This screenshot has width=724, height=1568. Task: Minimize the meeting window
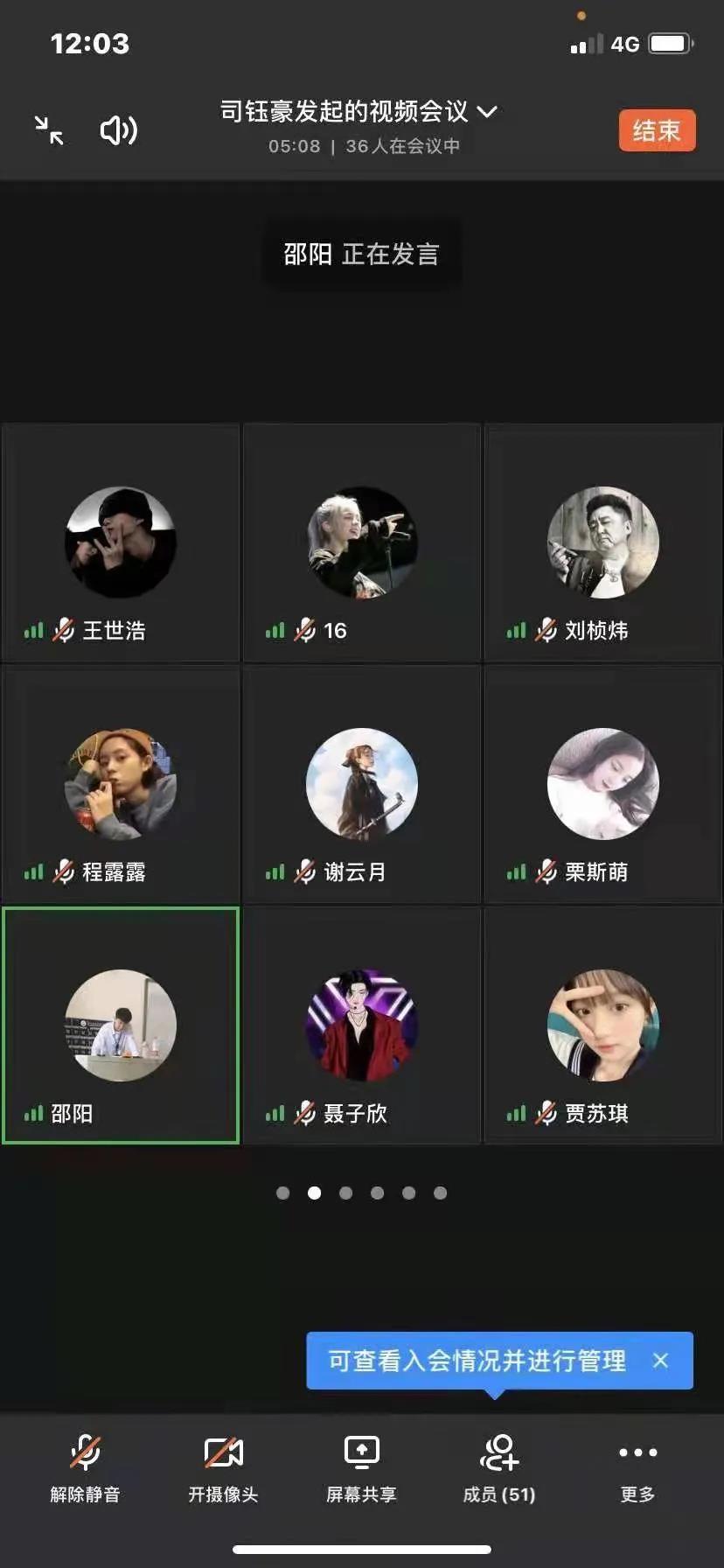pos(49,130)
